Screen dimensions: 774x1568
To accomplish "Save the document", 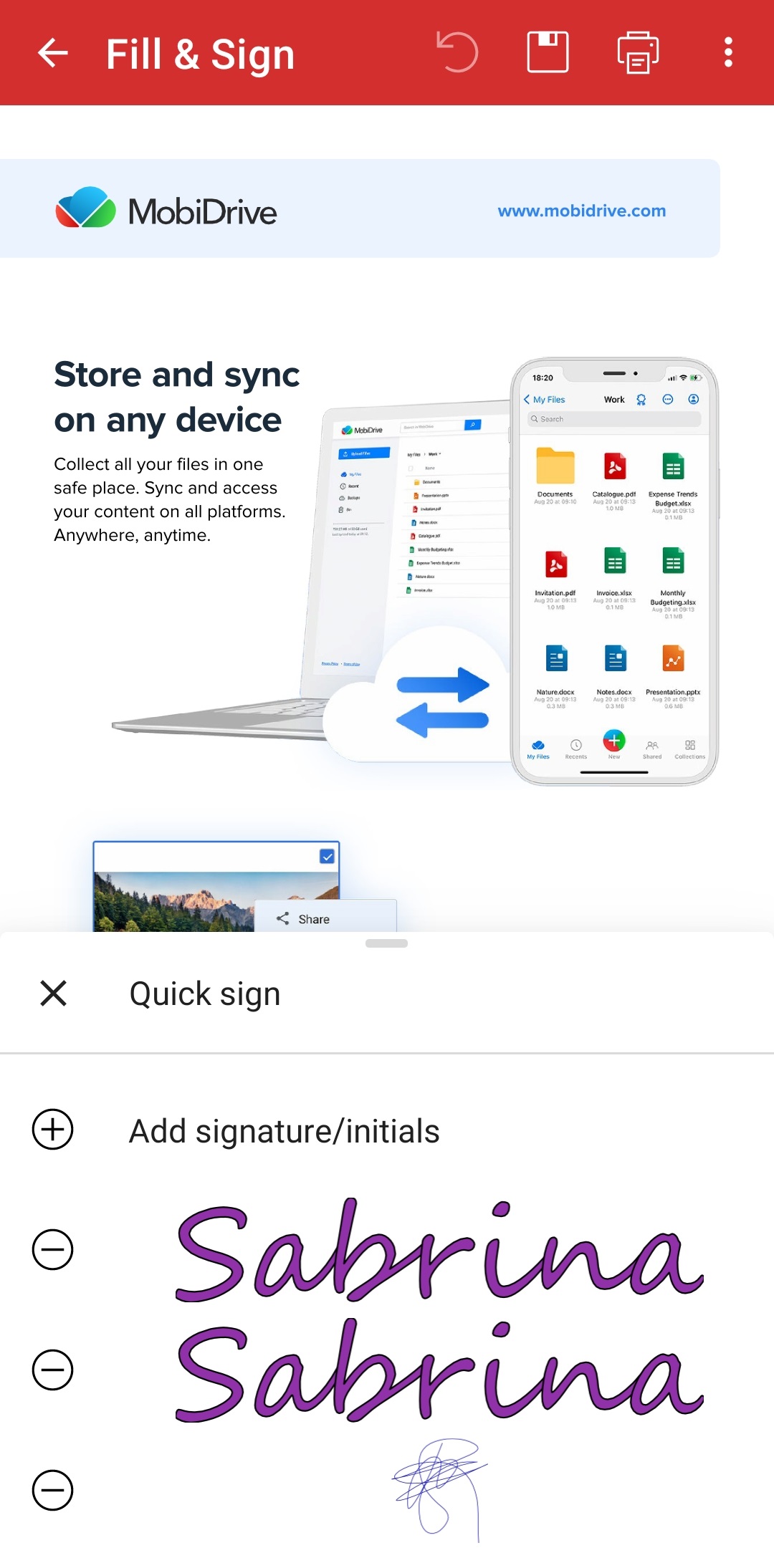I will pyautogui.click(x=548, y=53).
